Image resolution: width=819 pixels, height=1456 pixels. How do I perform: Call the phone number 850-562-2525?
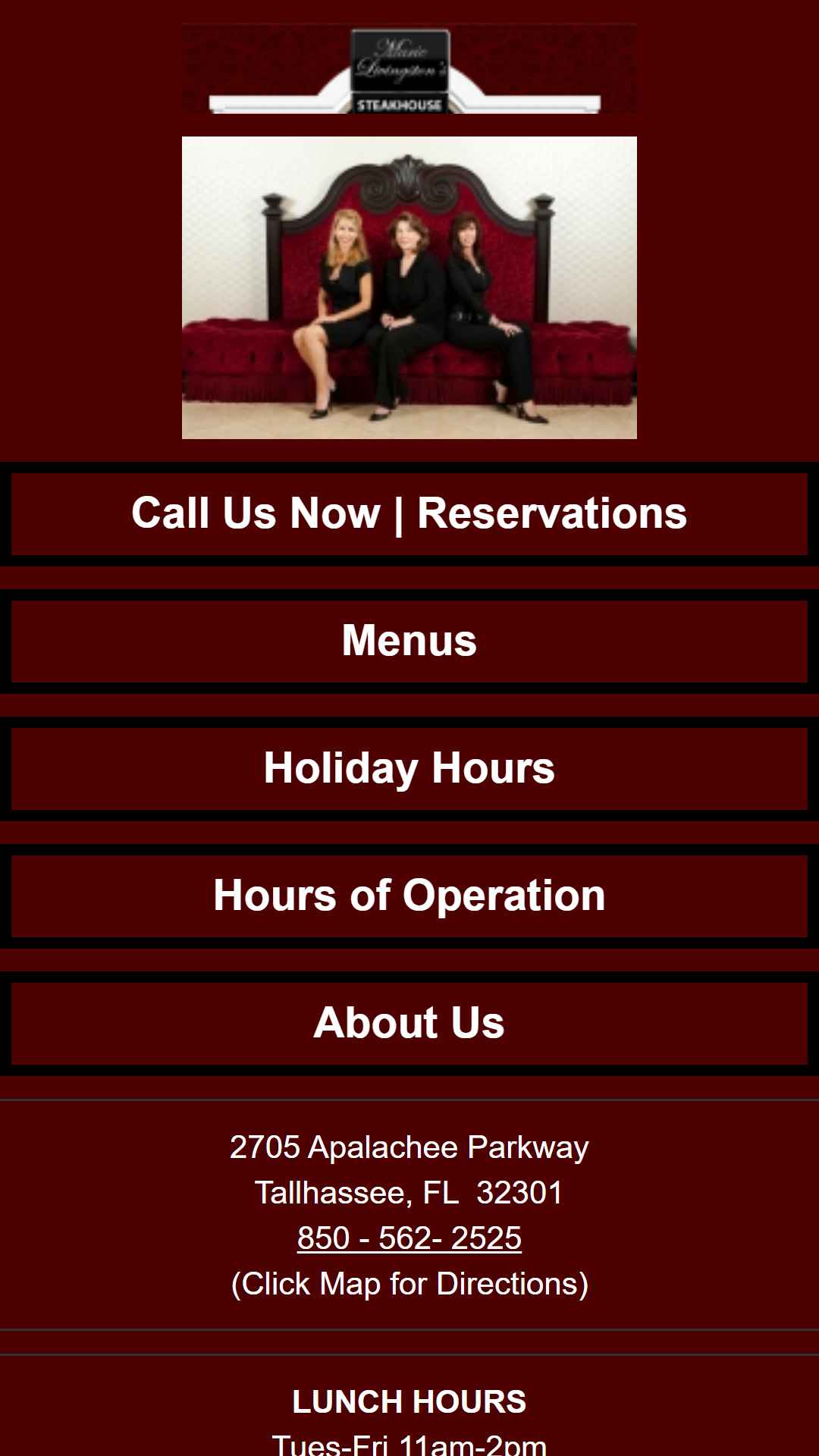point(409,1238)
